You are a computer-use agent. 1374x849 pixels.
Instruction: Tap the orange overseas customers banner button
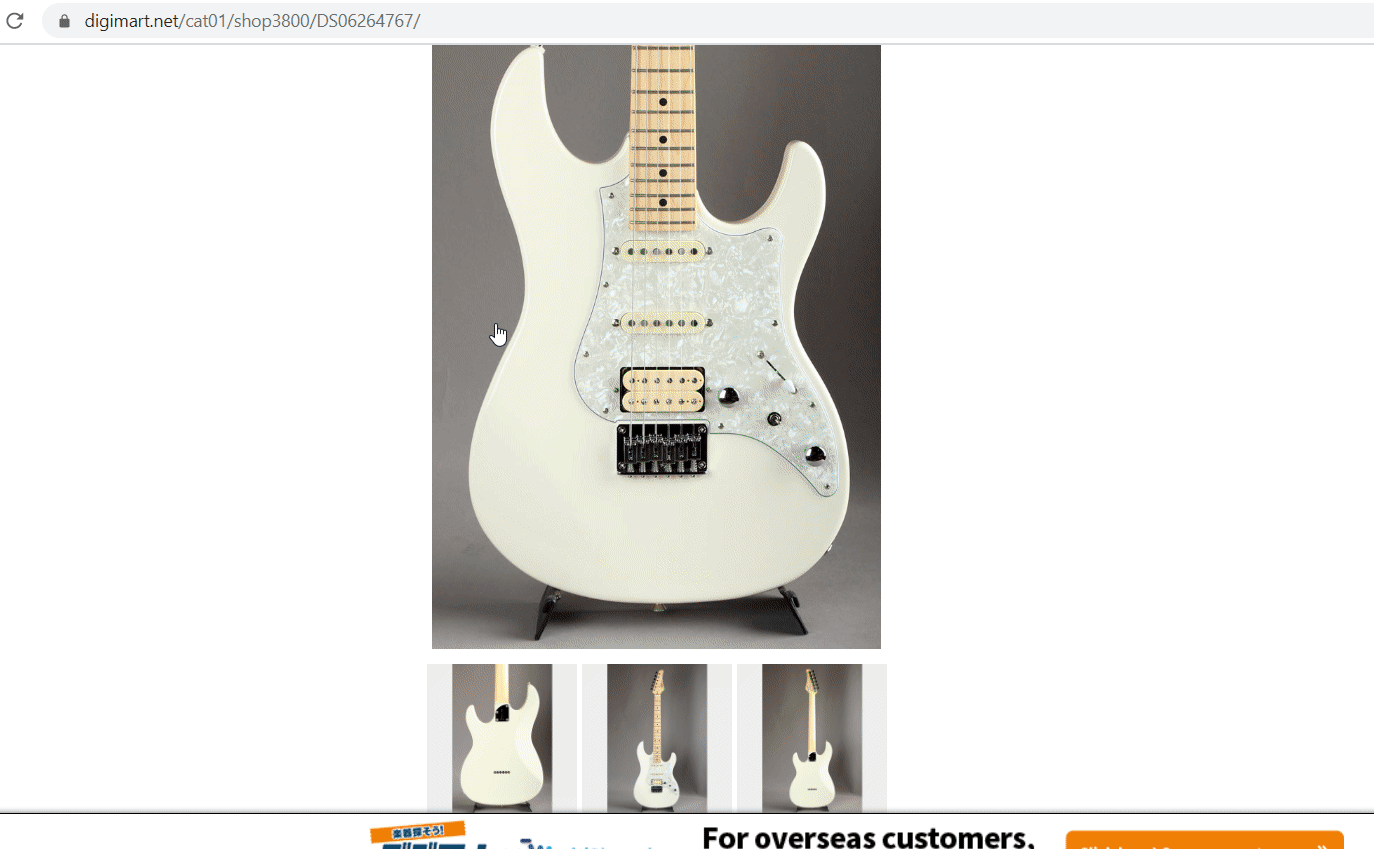pyautogui.click(x=1204, y=840)
